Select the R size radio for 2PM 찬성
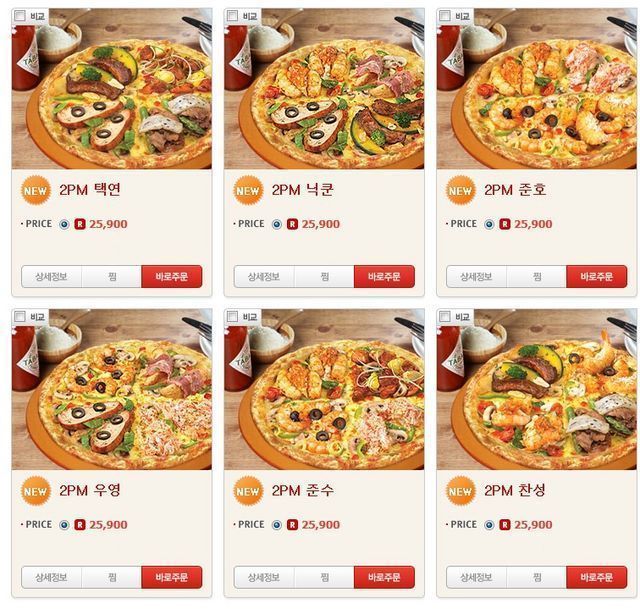The width and height of the screenshot is (640, 609). 490,524
